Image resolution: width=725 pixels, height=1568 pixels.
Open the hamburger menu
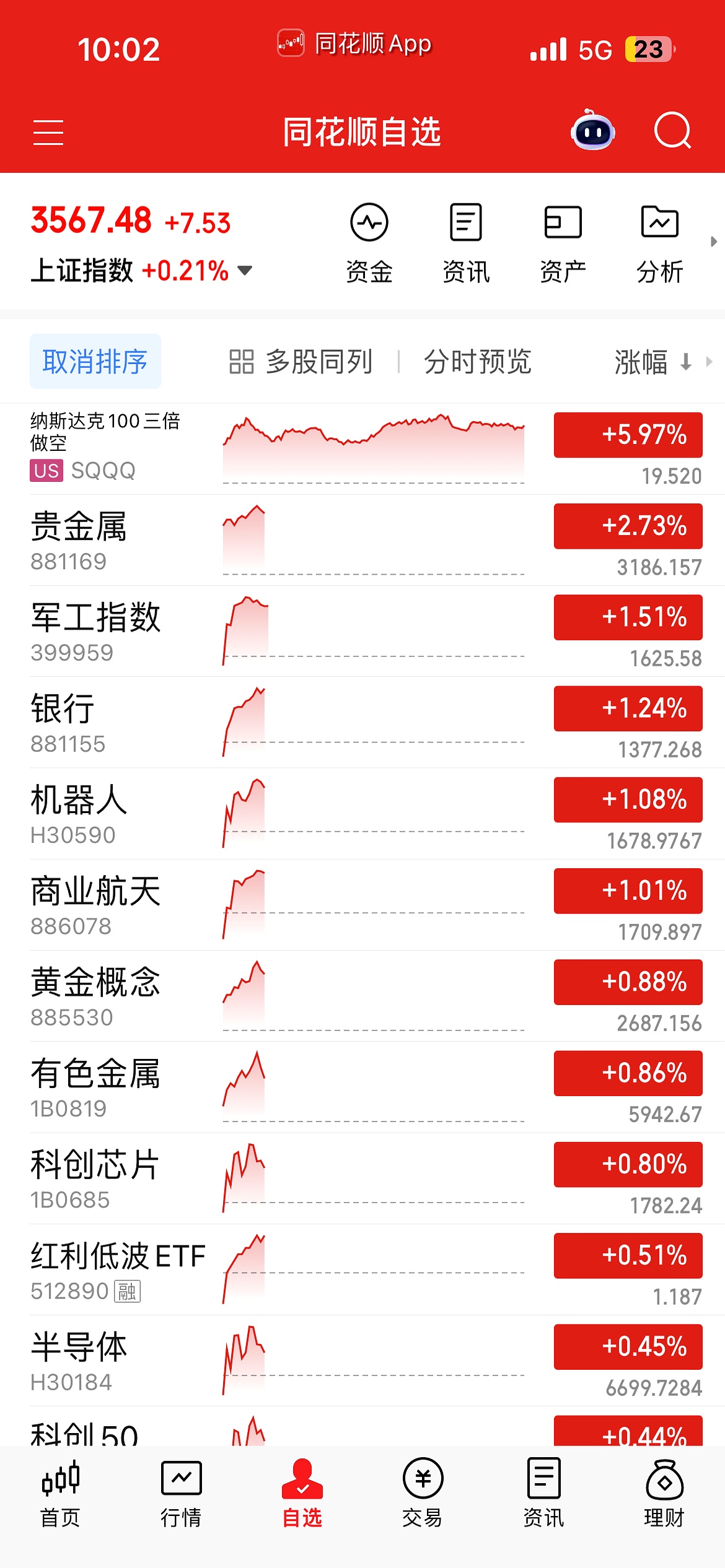49,131
